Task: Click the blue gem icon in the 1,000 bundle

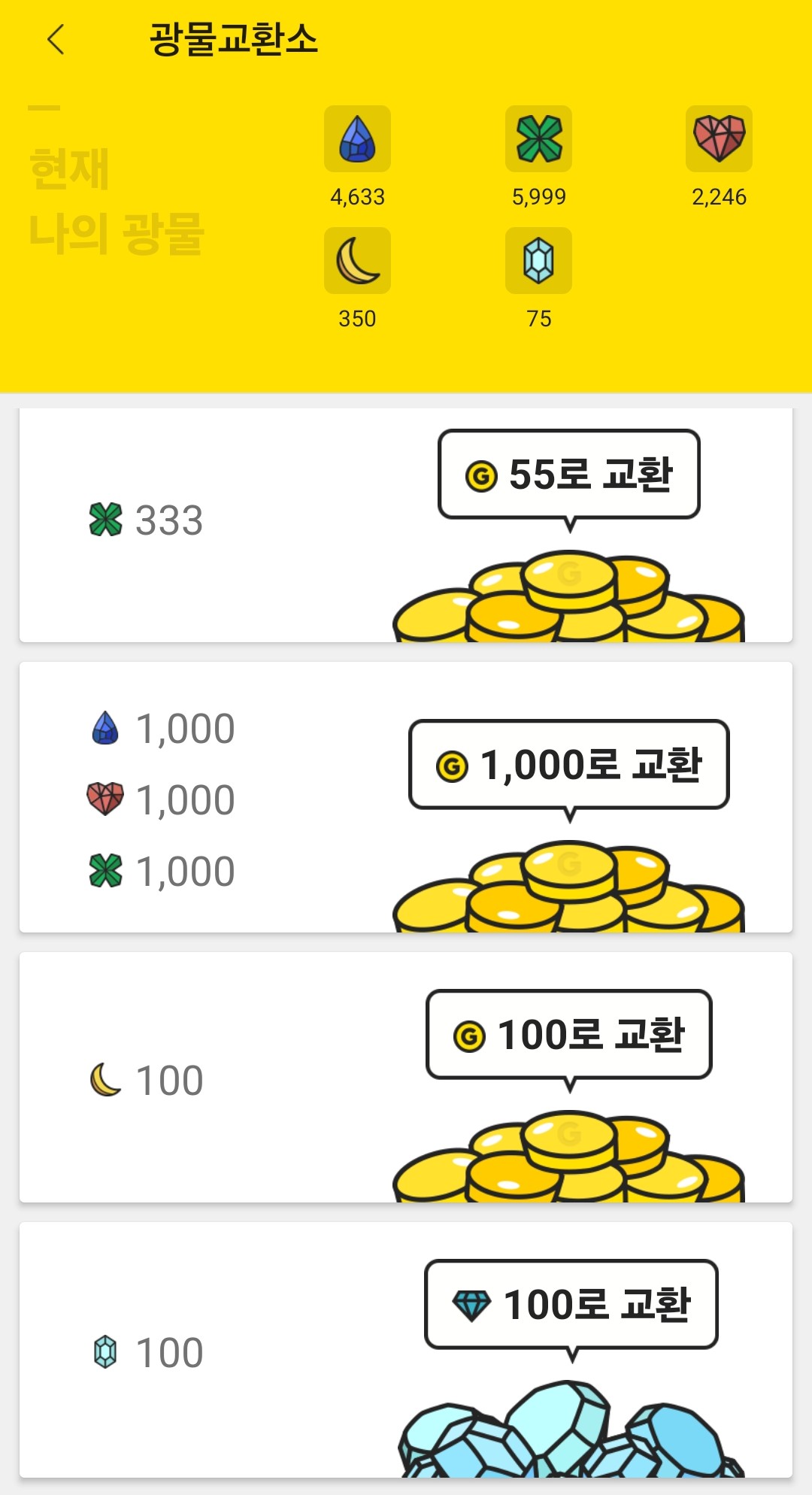Action: pyautogui.click(x=105, y=726)
